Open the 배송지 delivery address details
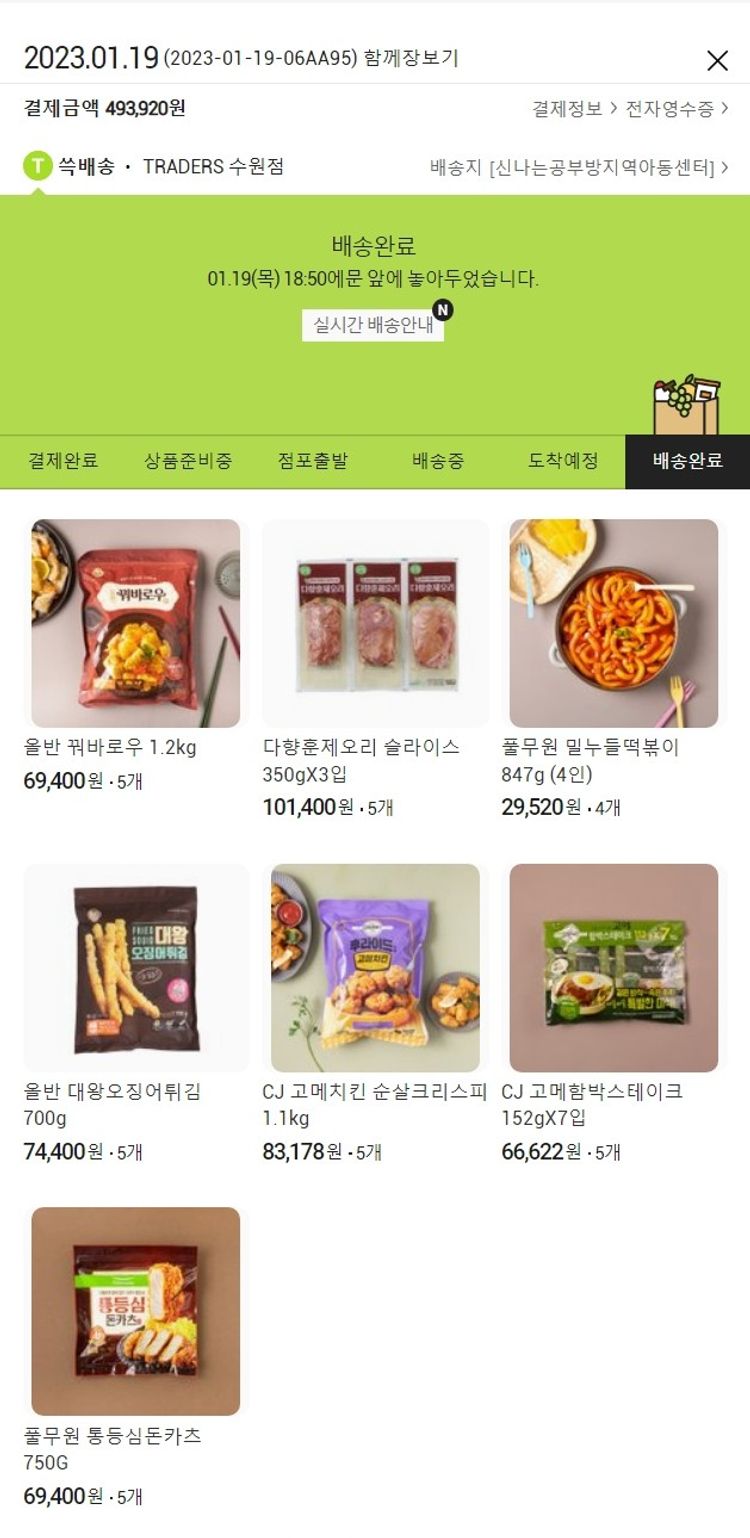Image resolution: width=750 pixels, height=1538 pixels. click(x=579, y=167)
